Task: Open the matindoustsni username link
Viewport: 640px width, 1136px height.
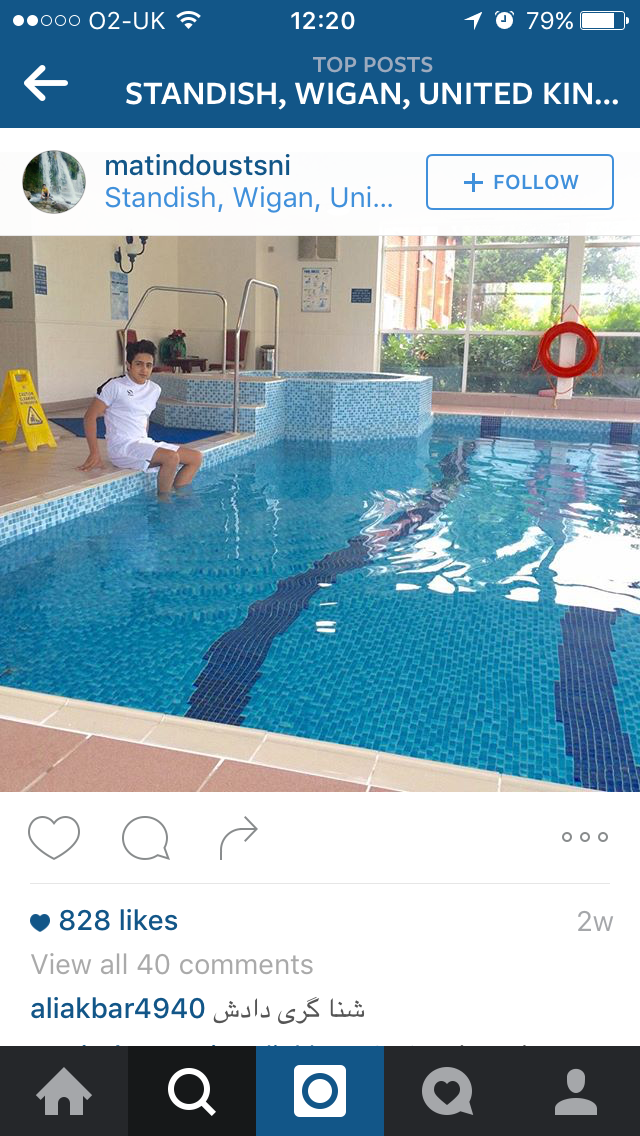Action: 197,165
